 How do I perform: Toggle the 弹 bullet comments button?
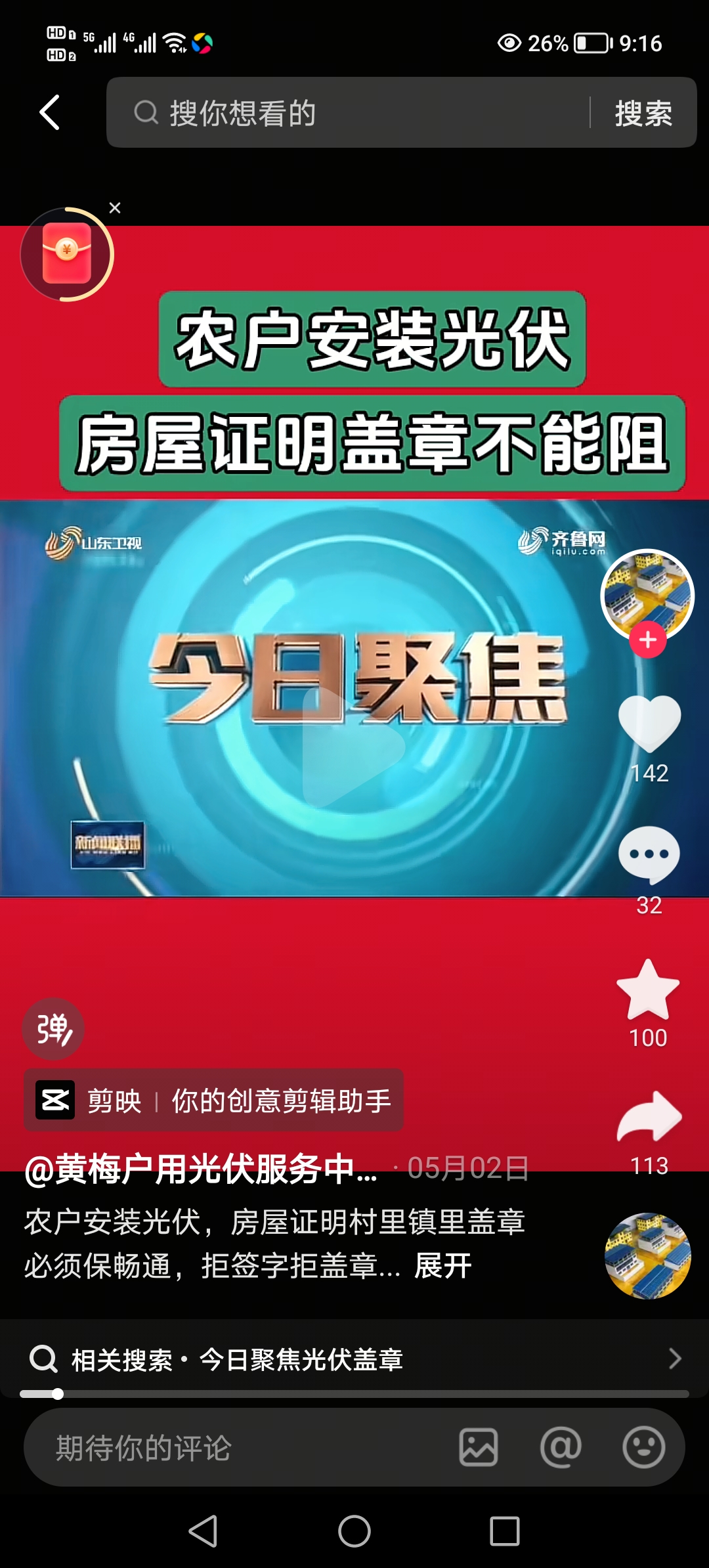click(x=53, y=1029)
